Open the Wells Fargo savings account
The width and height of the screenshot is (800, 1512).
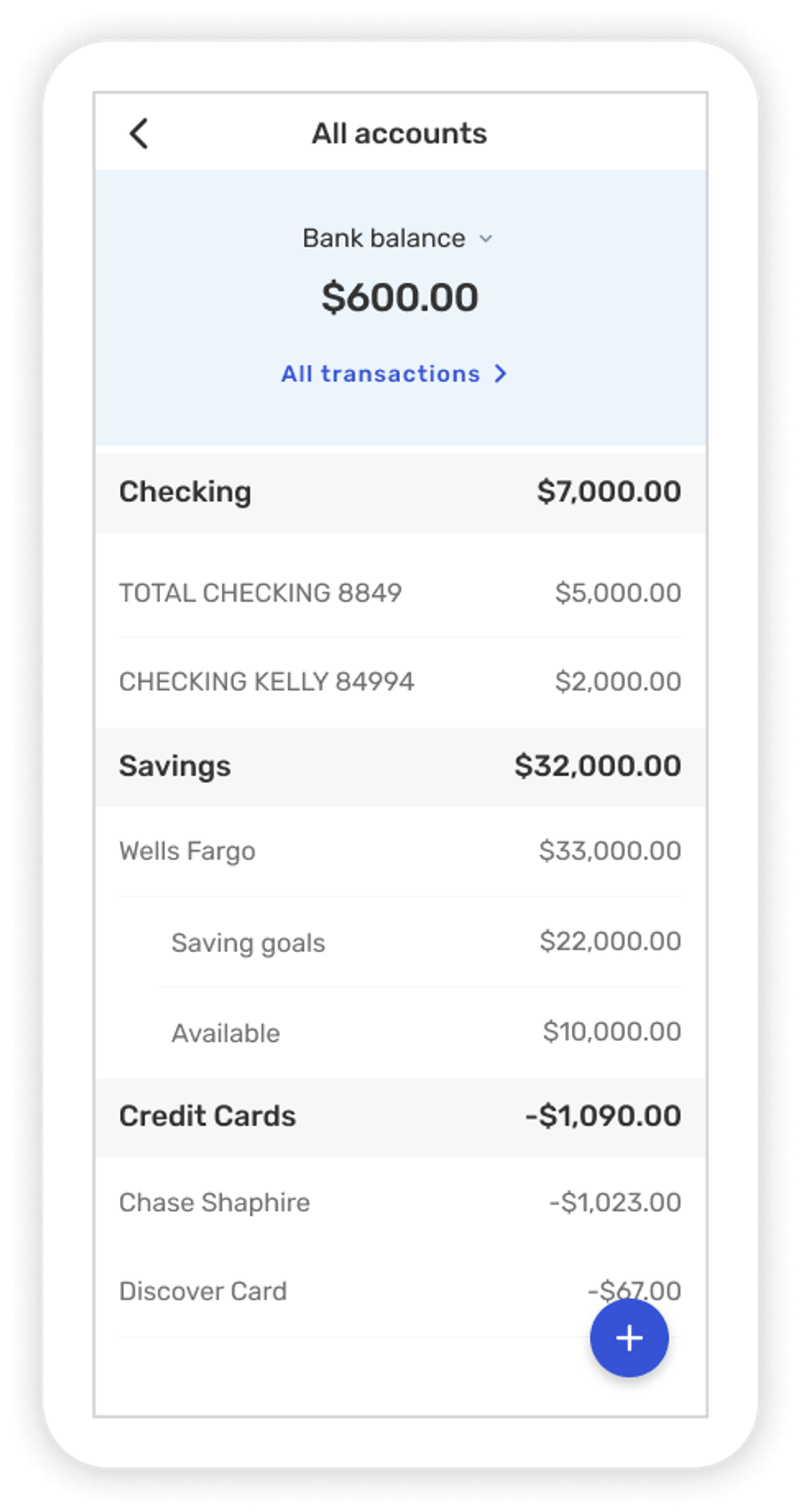click(187, 851)
